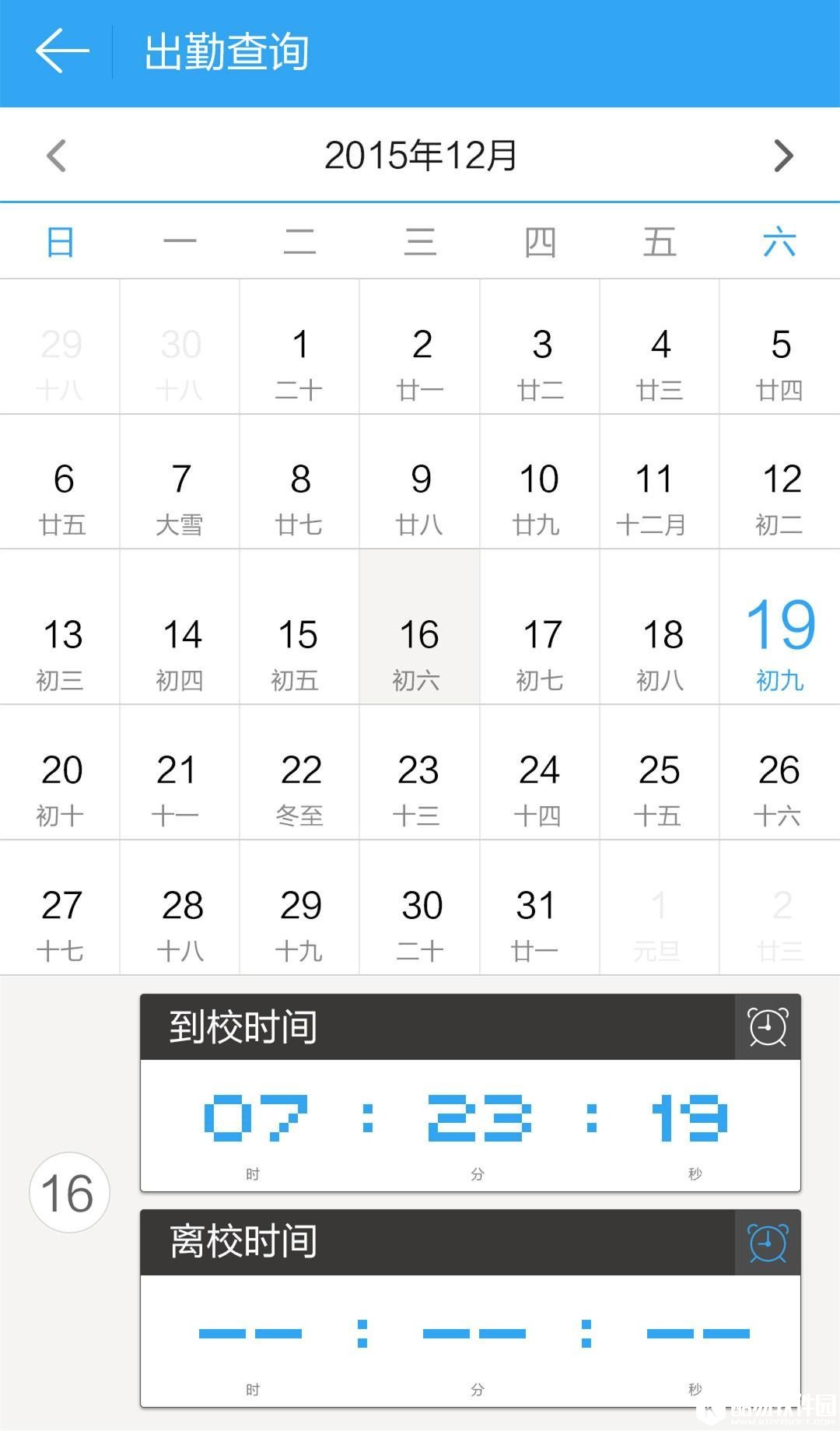Go to the next month
Image resolution: width=840 pixels, height=1431 pixels.
[783, 156]
